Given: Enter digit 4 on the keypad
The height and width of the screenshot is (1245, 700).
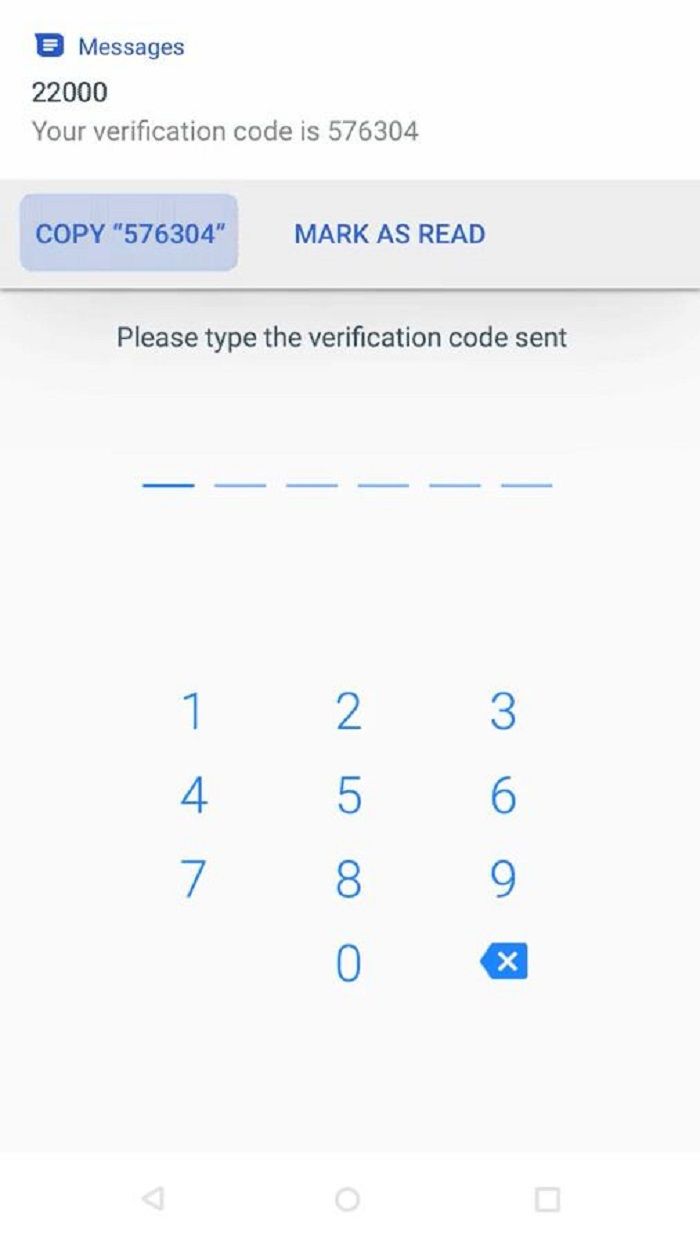Looking at the screenshot, I should click(x=193, y=796).
